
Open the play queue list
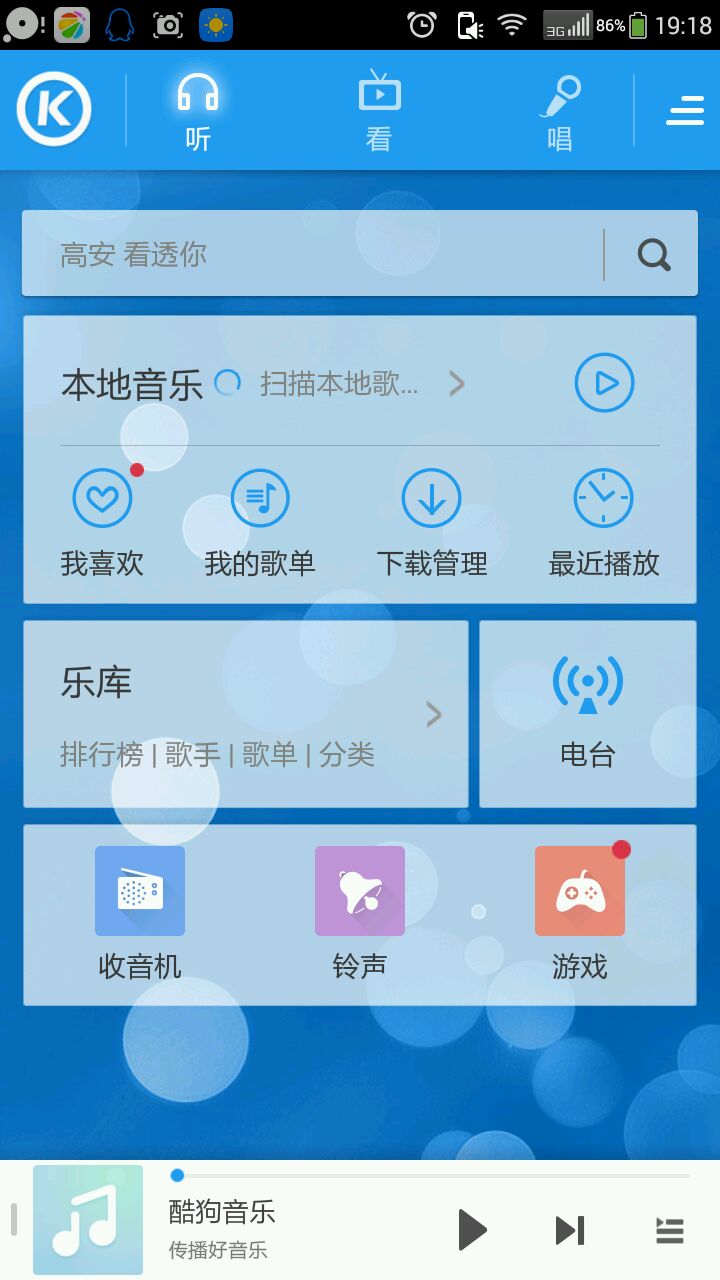pyautogui.click(x=669, y=1230)
